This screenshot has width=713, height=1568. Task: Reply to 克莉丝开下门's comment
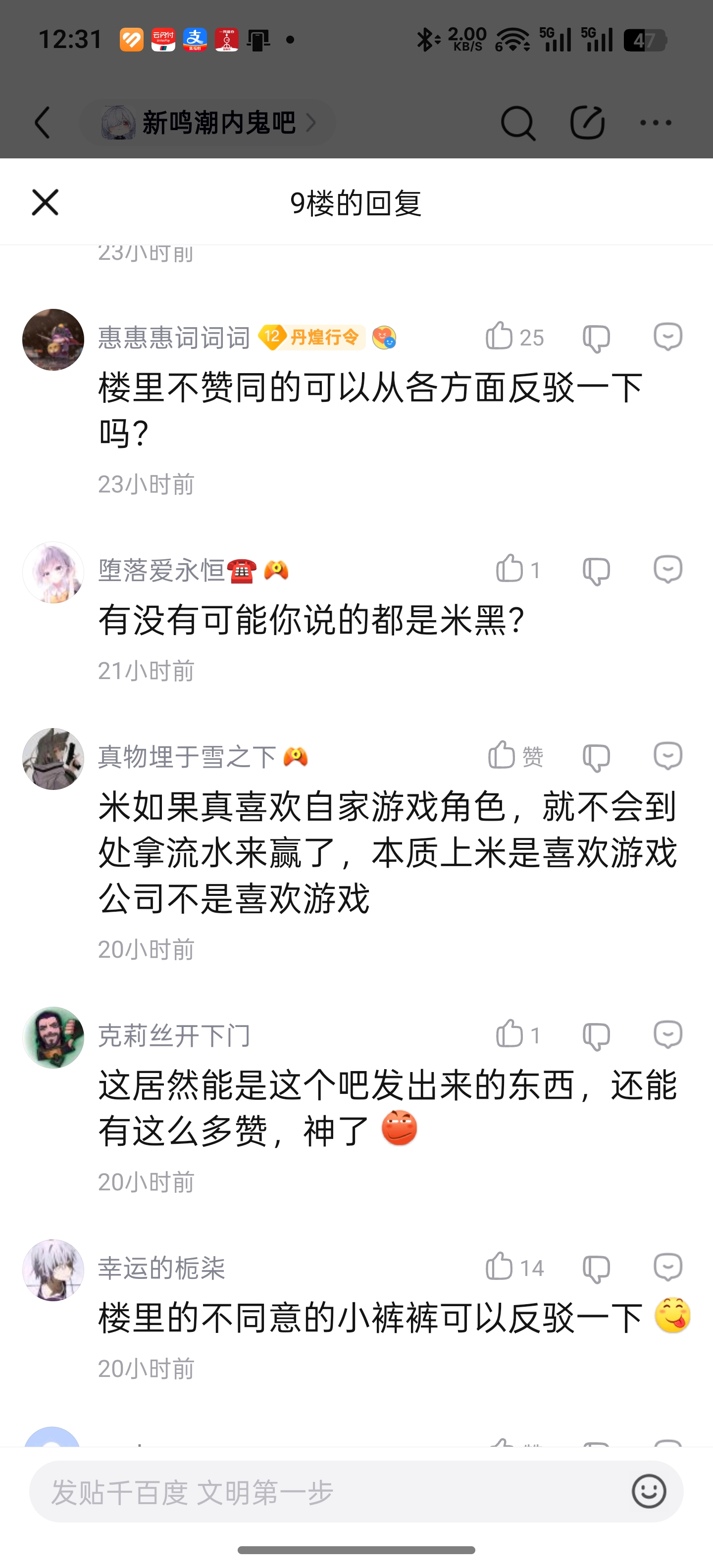tap(667, 1034)
